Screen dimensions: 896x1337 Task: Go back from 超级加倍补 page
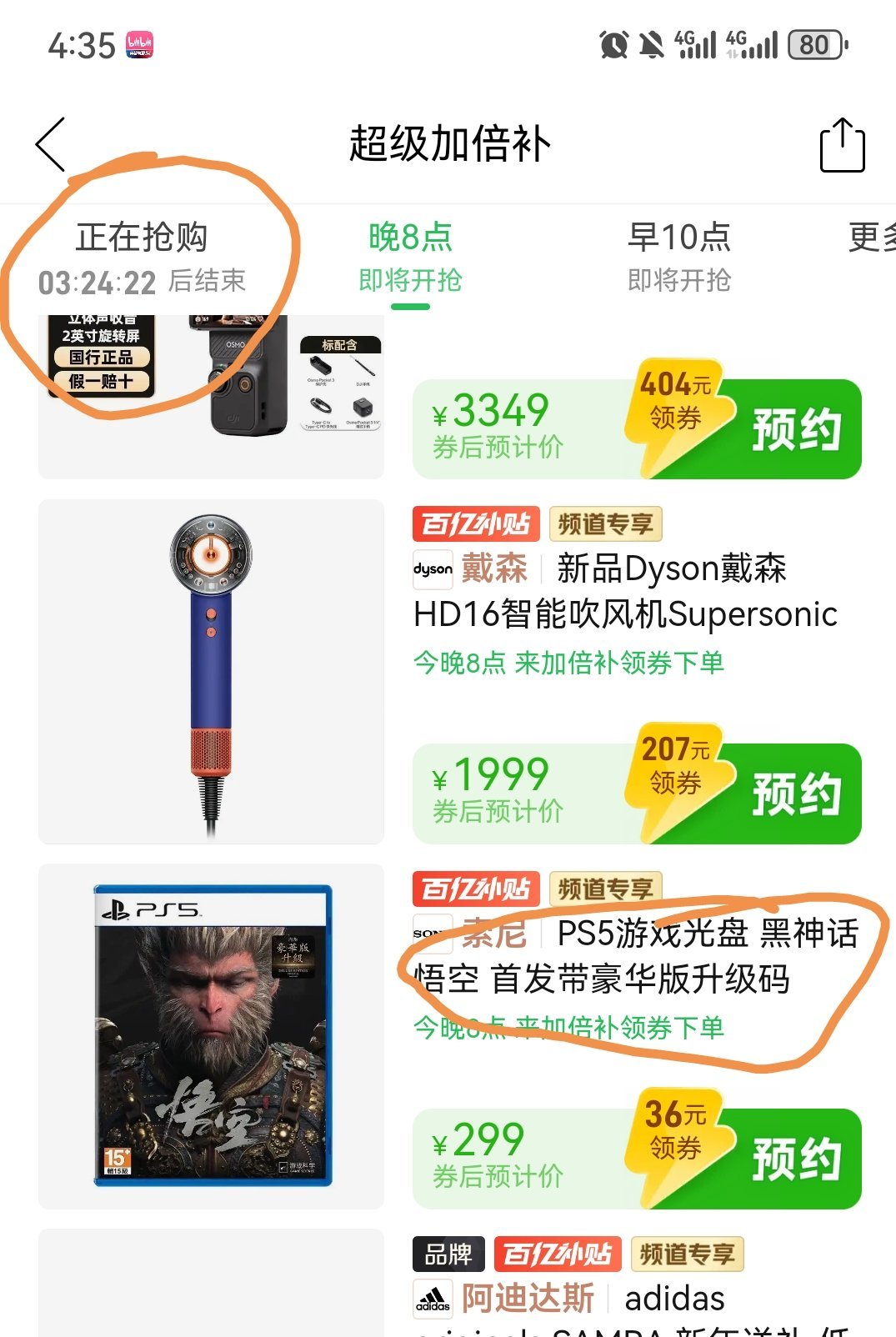(x=52, y=144)
